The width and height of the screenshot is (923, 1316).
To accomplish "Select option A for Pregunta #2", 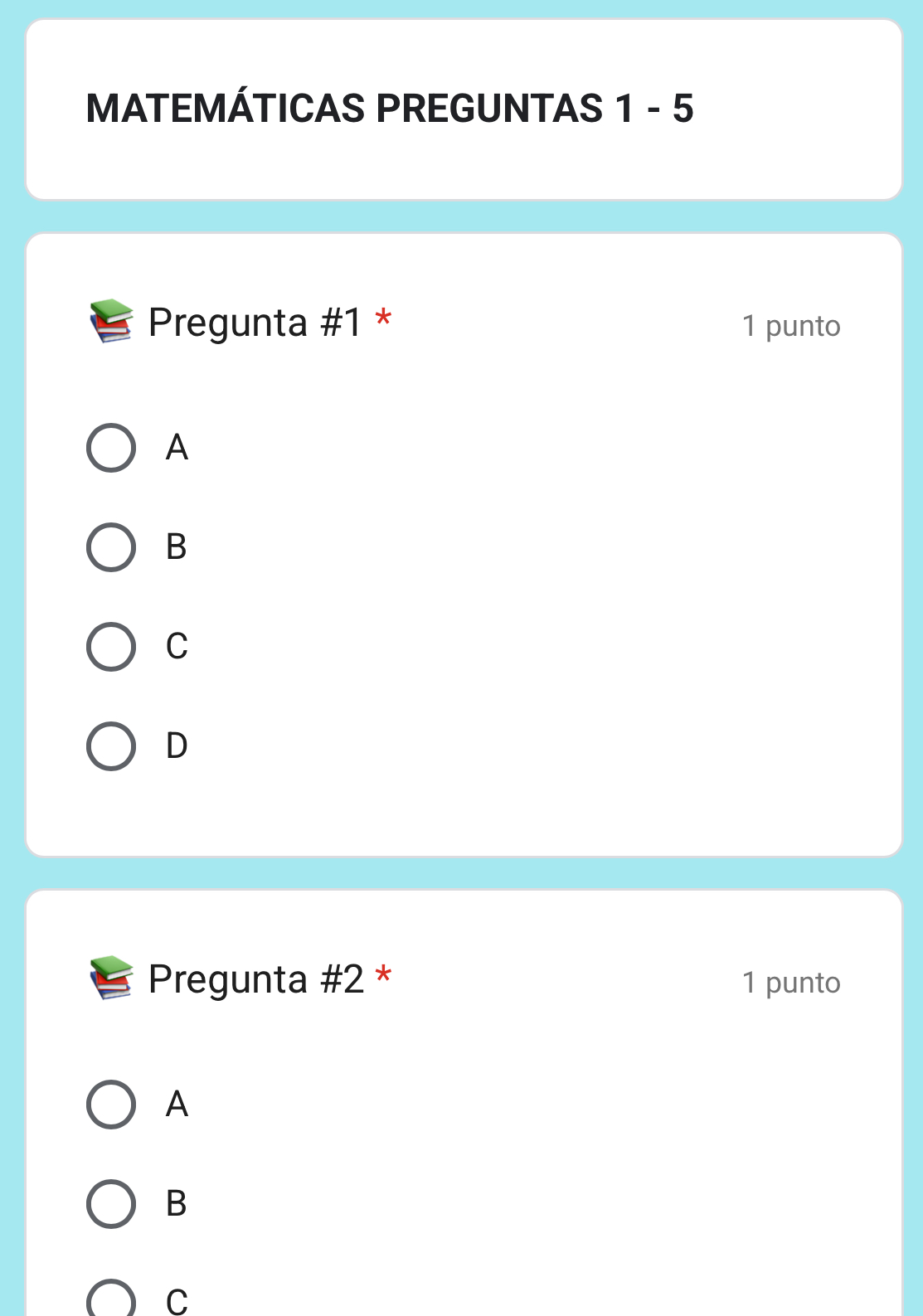I will [110, 1105].
